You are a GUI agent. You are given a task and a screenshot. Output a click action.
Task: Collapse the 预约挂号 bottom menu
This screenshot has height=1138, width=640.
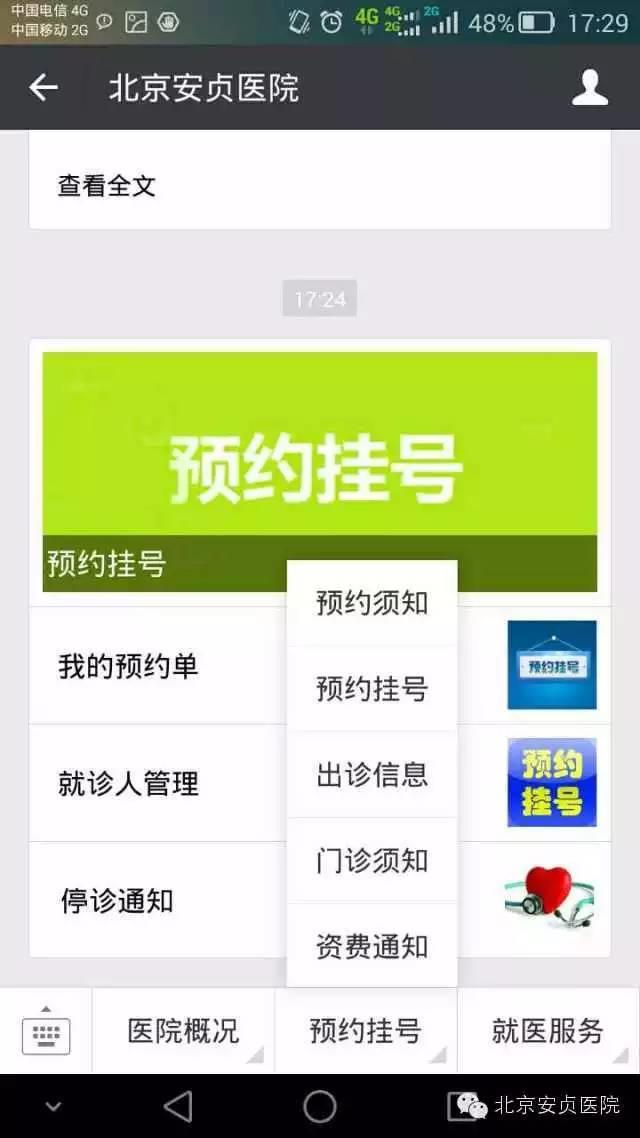click(366, 1031)
